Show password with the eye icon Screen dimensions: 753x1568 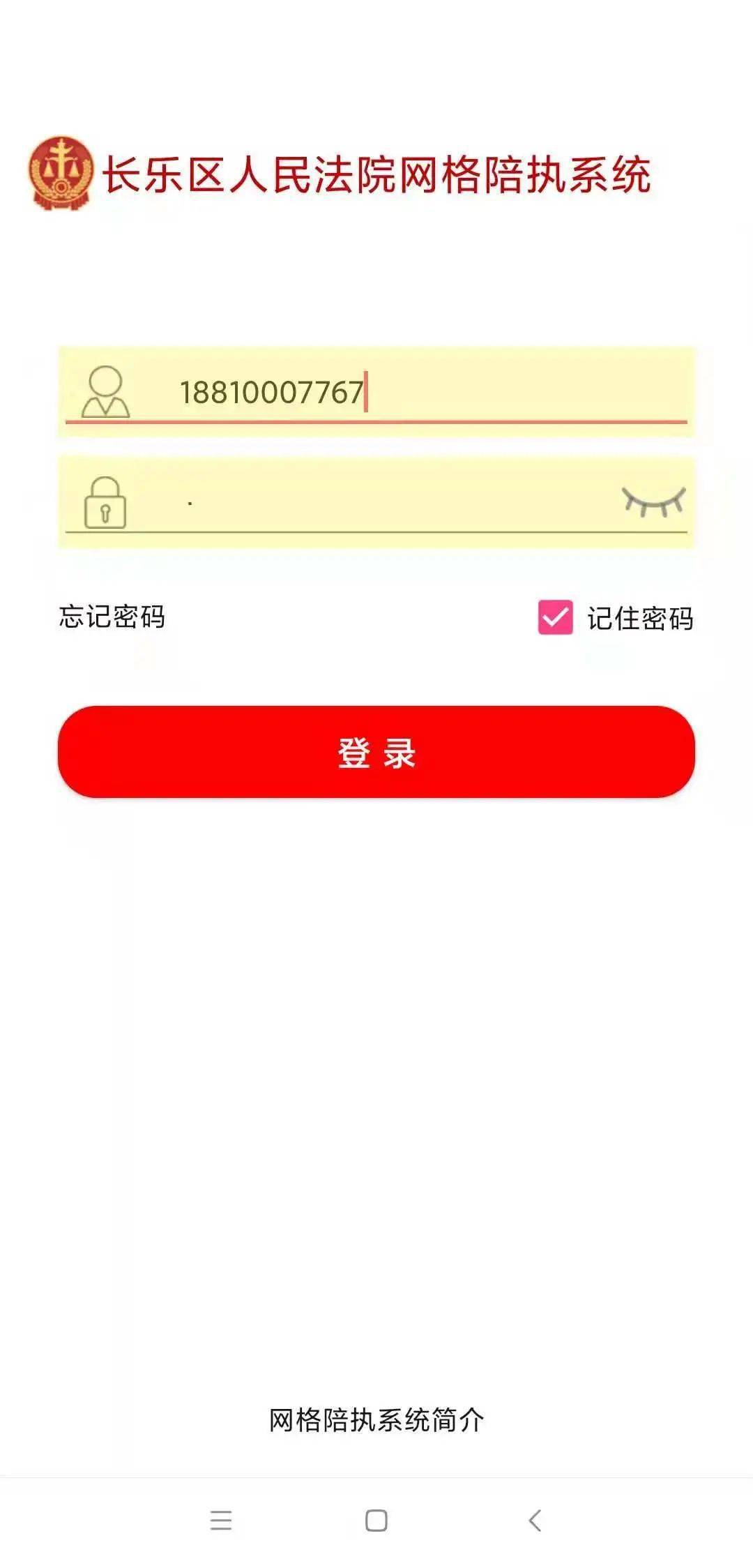(x=653, y=502)
